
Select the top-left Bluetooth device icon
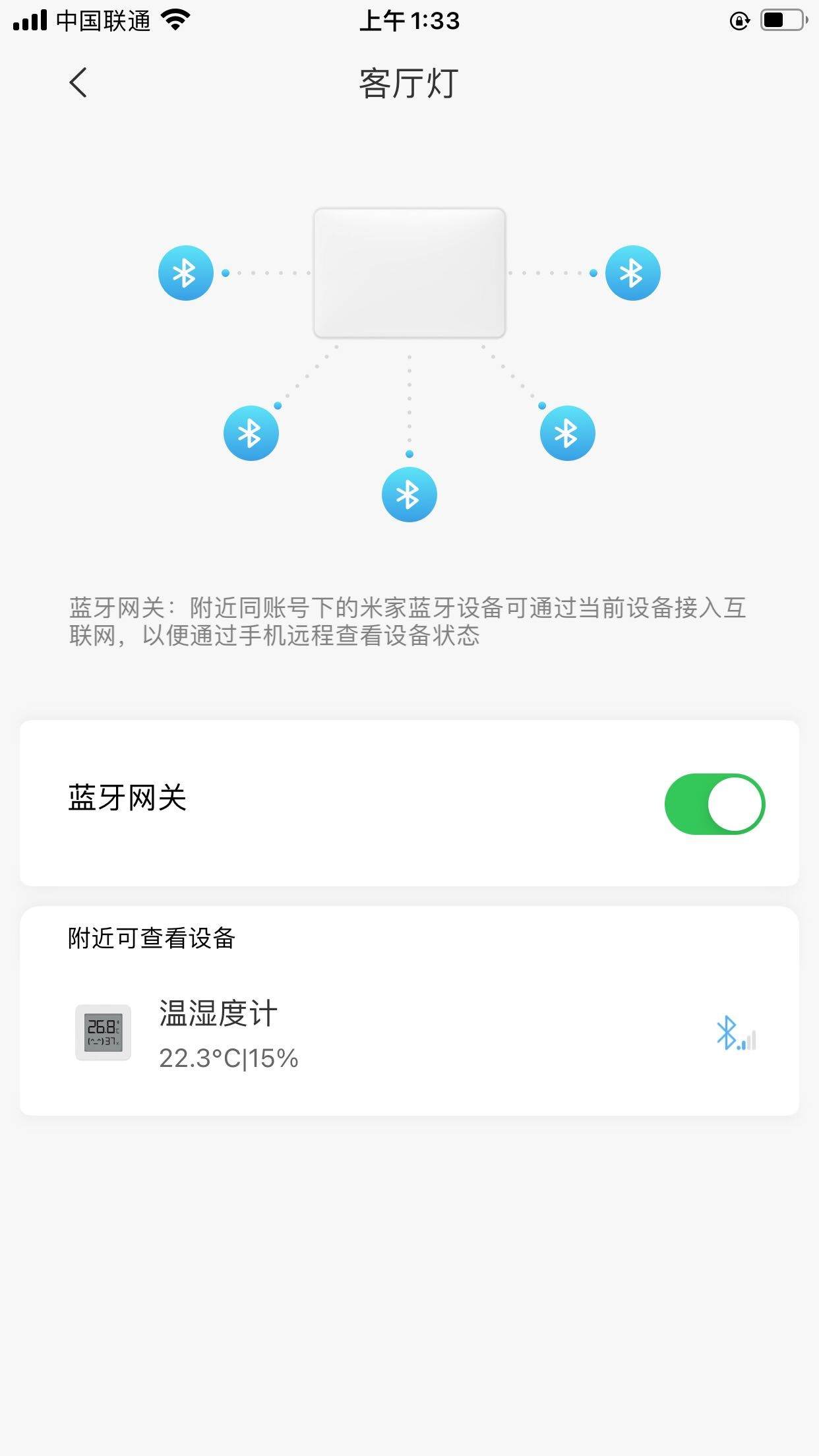(185, 272)
